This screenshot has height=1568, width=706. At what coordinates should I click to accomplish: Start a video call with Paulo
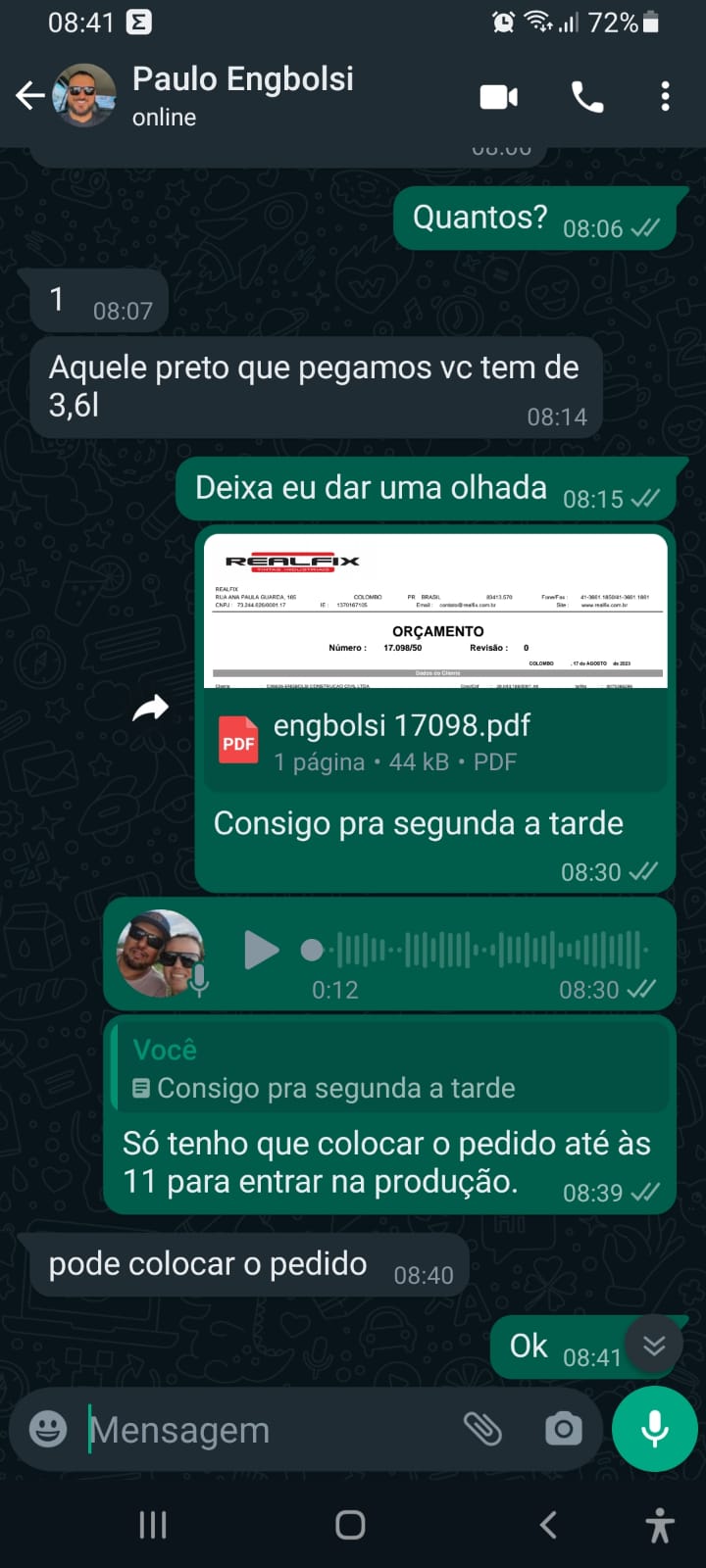[498, 97]
